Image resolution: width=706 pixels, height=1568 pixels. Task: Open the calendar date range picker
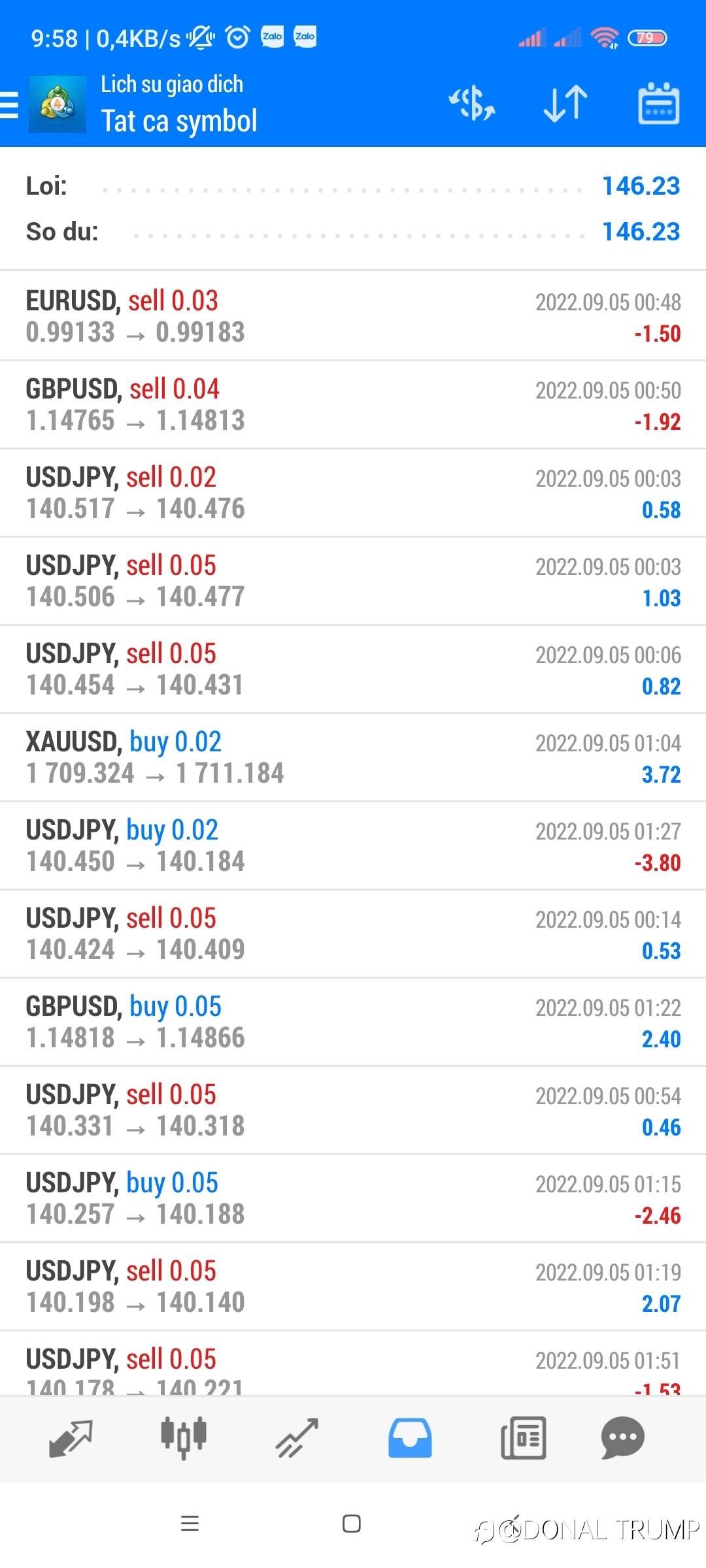658,105
